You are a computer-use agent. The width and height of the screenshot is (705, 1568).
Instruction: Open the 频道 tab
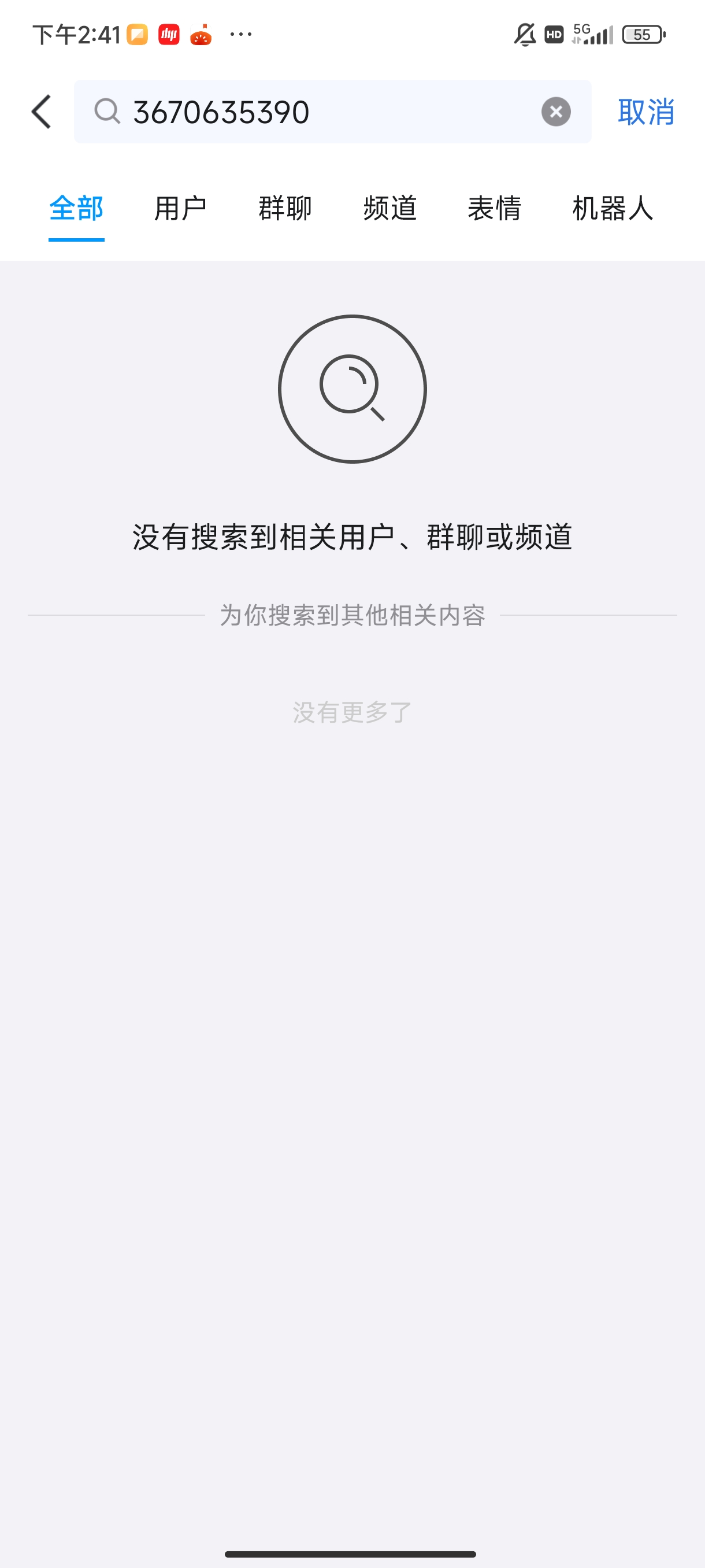(390, 209)
